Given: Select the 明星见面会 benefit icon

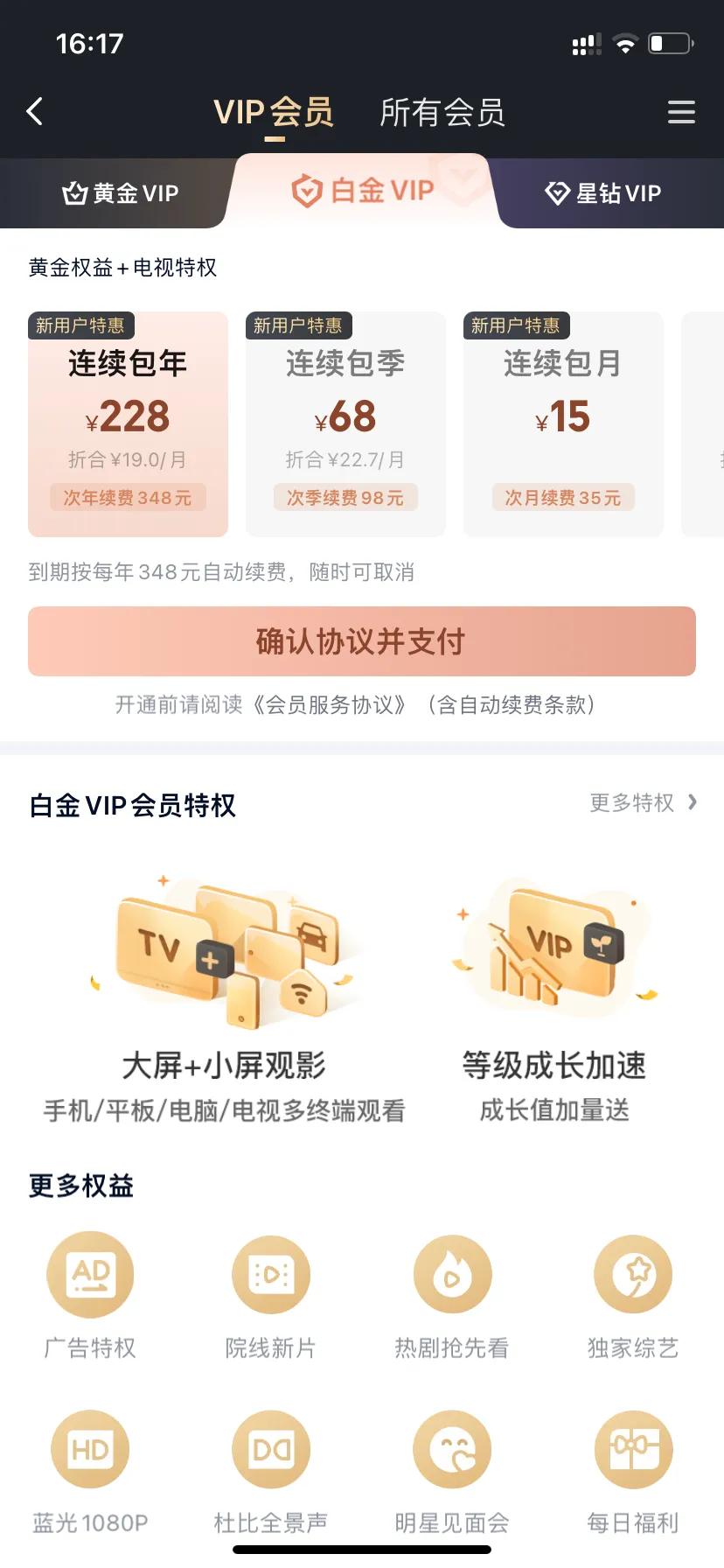Looking at the screenshot, I should tap(452, 1449).
